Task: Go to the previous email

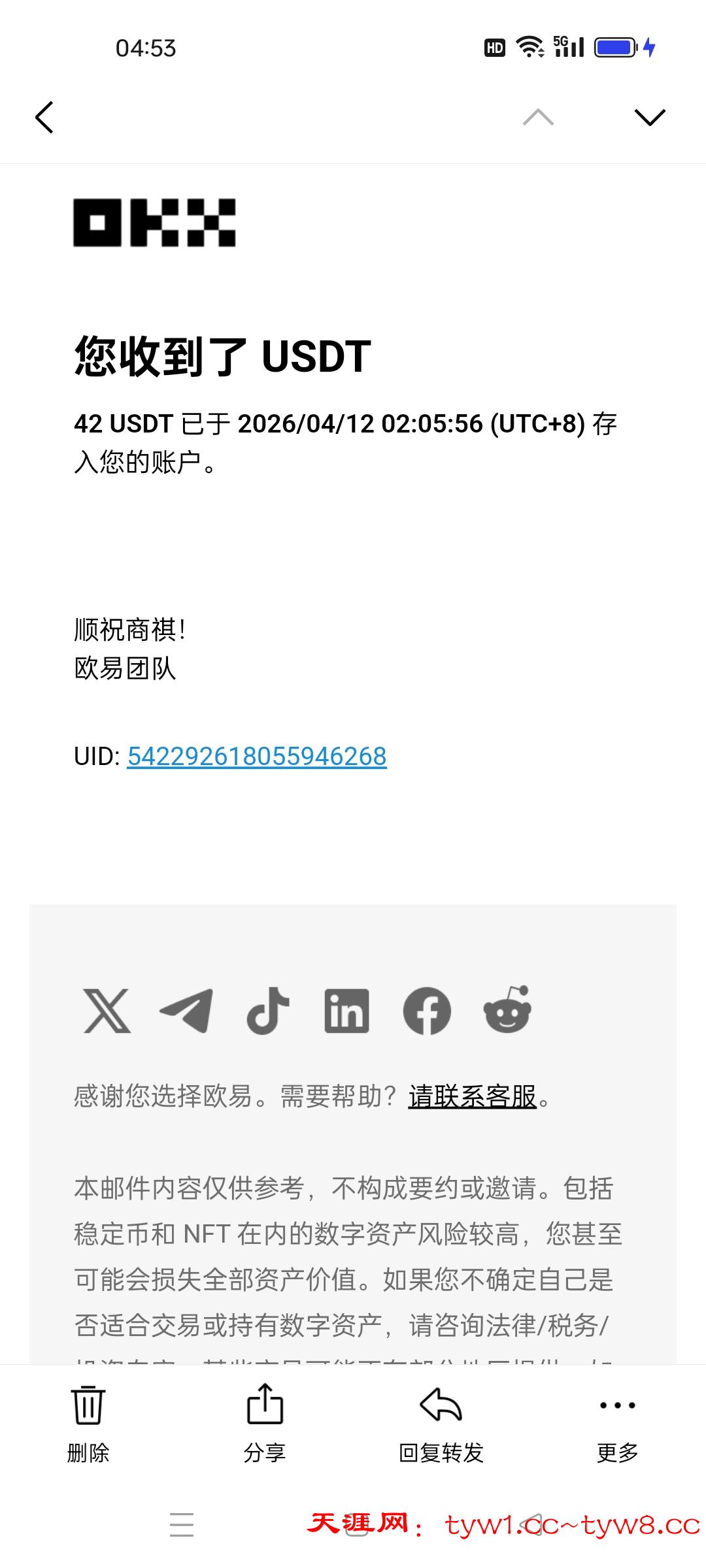Action: click(538, 118)
